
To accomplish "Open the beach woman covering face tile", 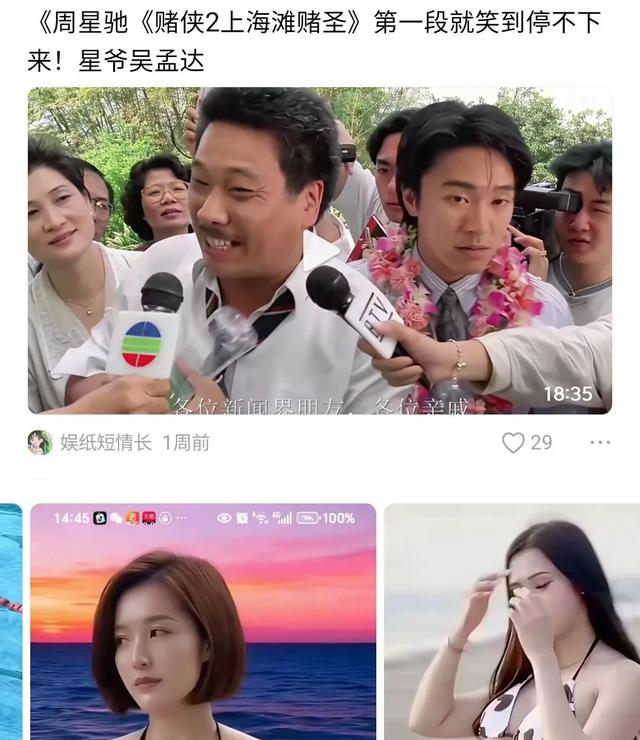I will 512,622.
